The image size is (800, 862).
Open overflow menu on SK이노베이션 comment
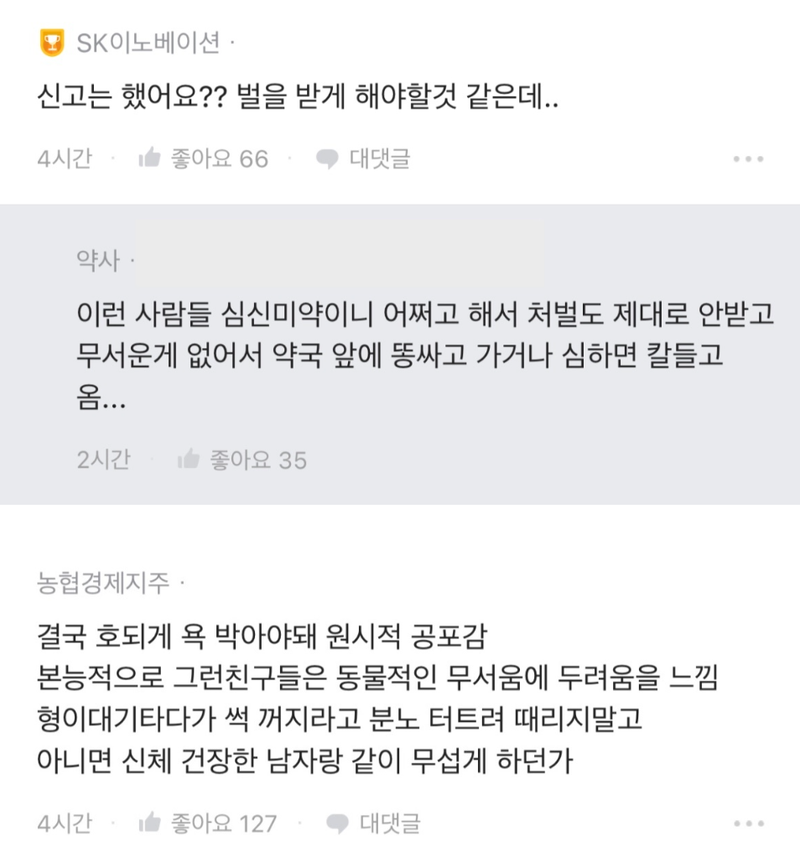tap(748, 159)
